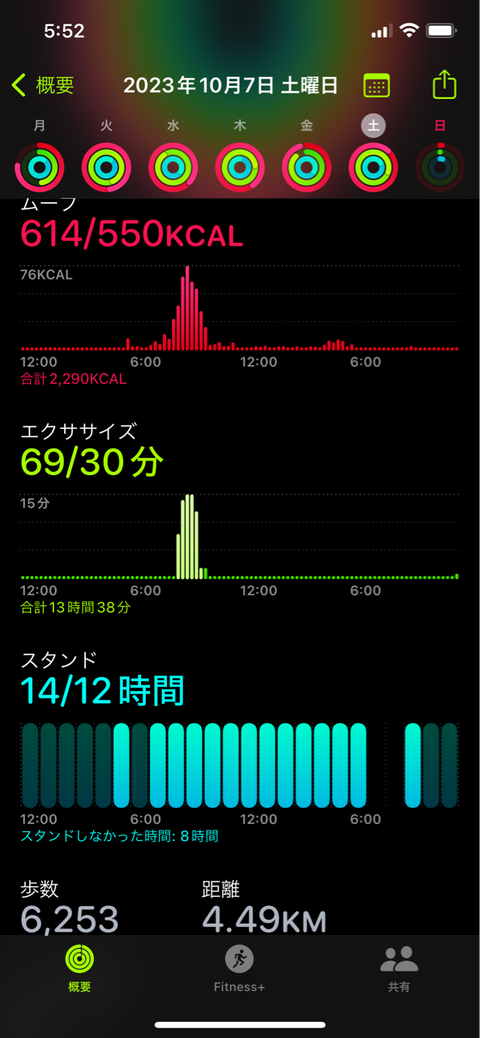This screenshot has width=480, height=1038.
Task: Switch to the 共有 tab
Action: pyautogui.click(x=399, y=968)
